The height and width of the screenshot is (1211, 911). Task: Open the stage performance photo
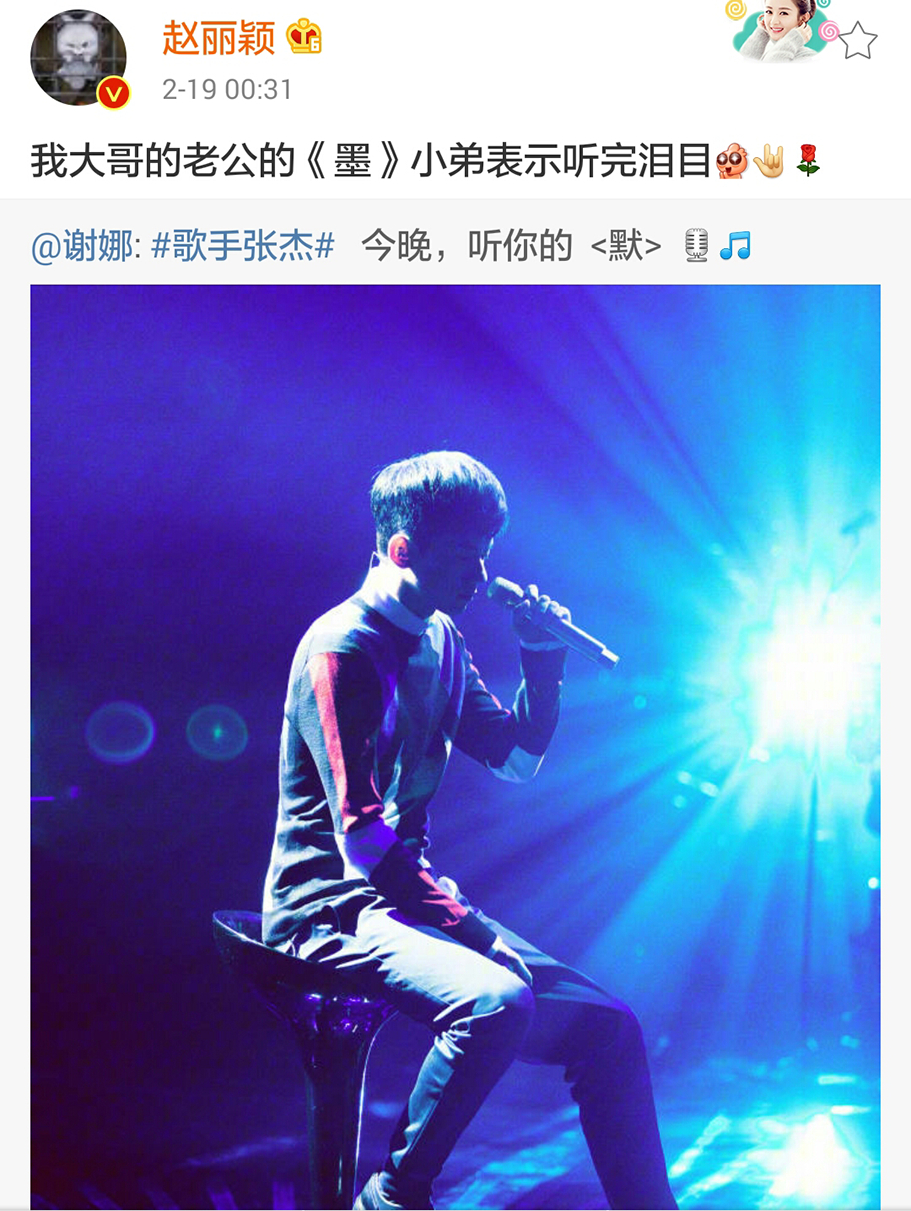click(x=455, y=745)
